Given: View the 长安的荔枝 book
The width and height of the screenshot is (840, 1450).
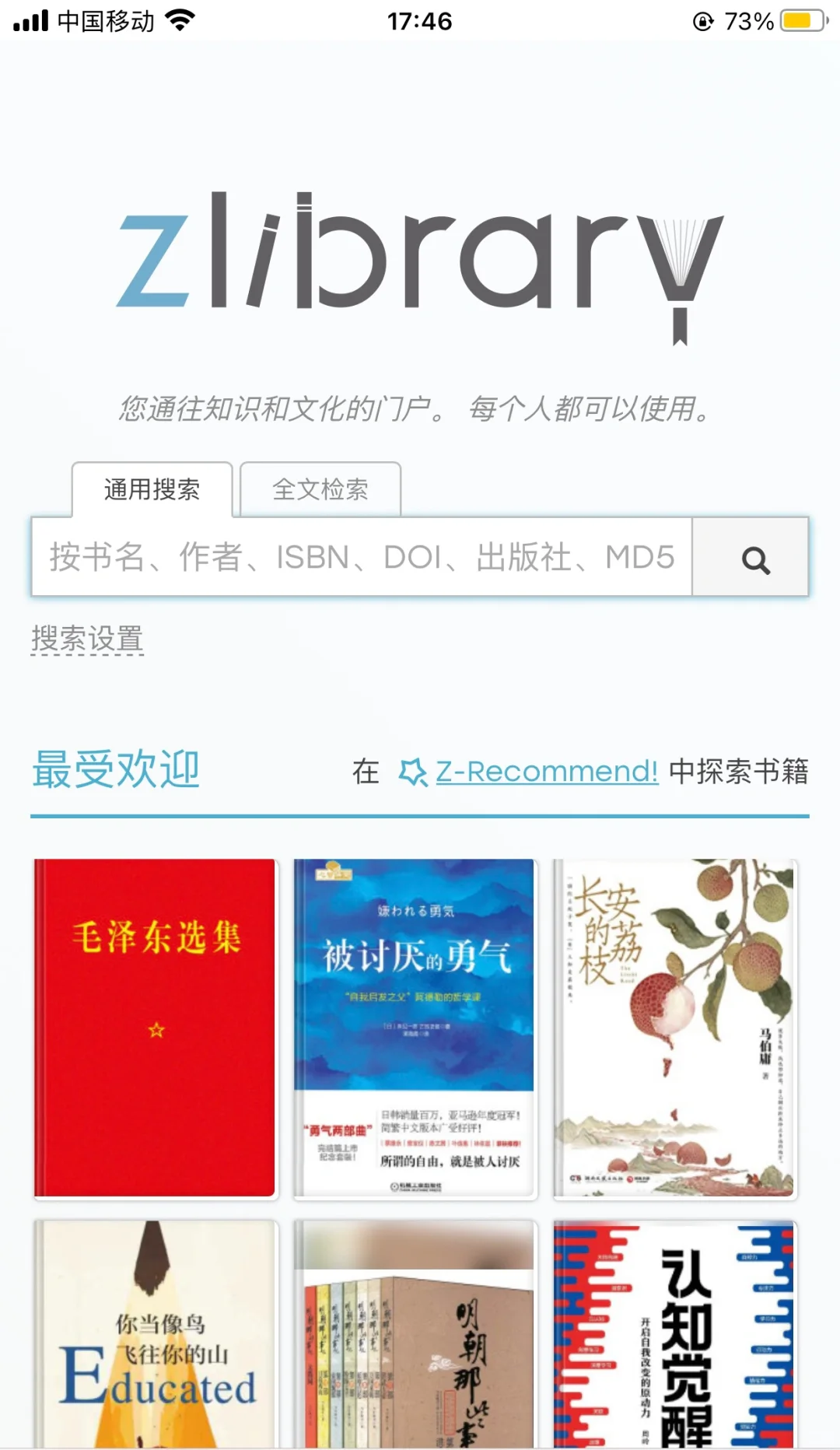Looking at the screenshot, I should [674, 1028].
